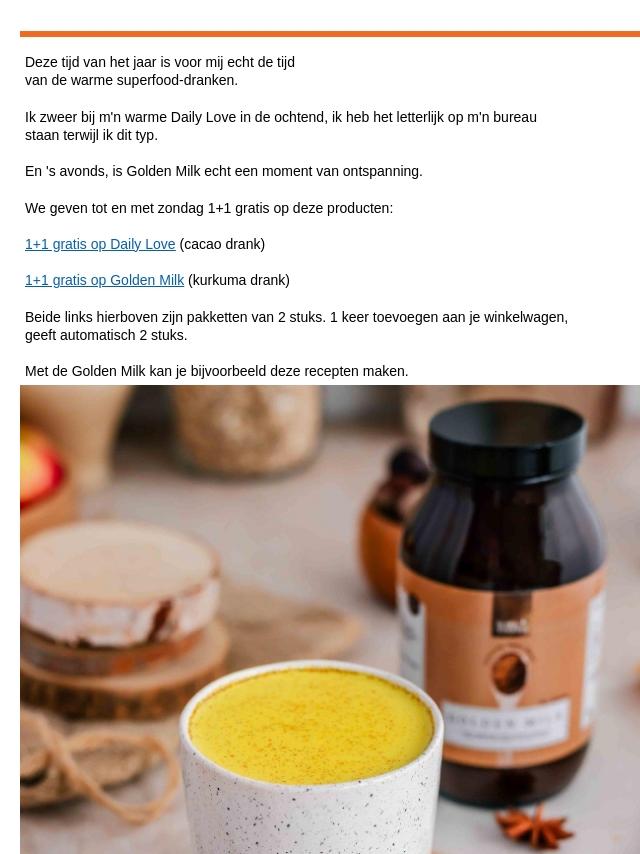Open the Golden Milk recipe photo
The image size is (640, 854).
click(330, 619)
